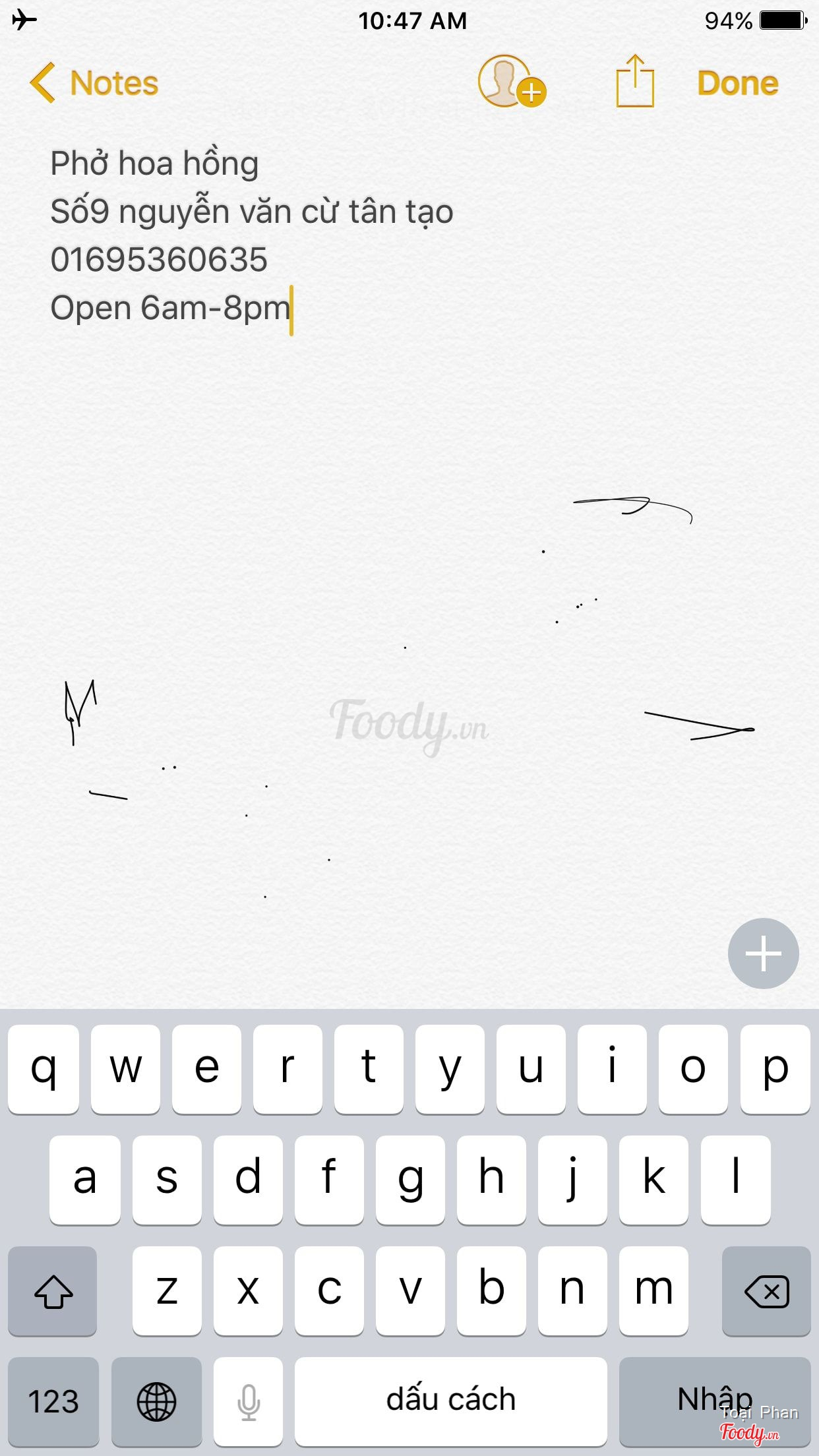Change keyboard language with the globe key
The width and height of the screenshot is (819, 1456).
[x=156, y=1401]
